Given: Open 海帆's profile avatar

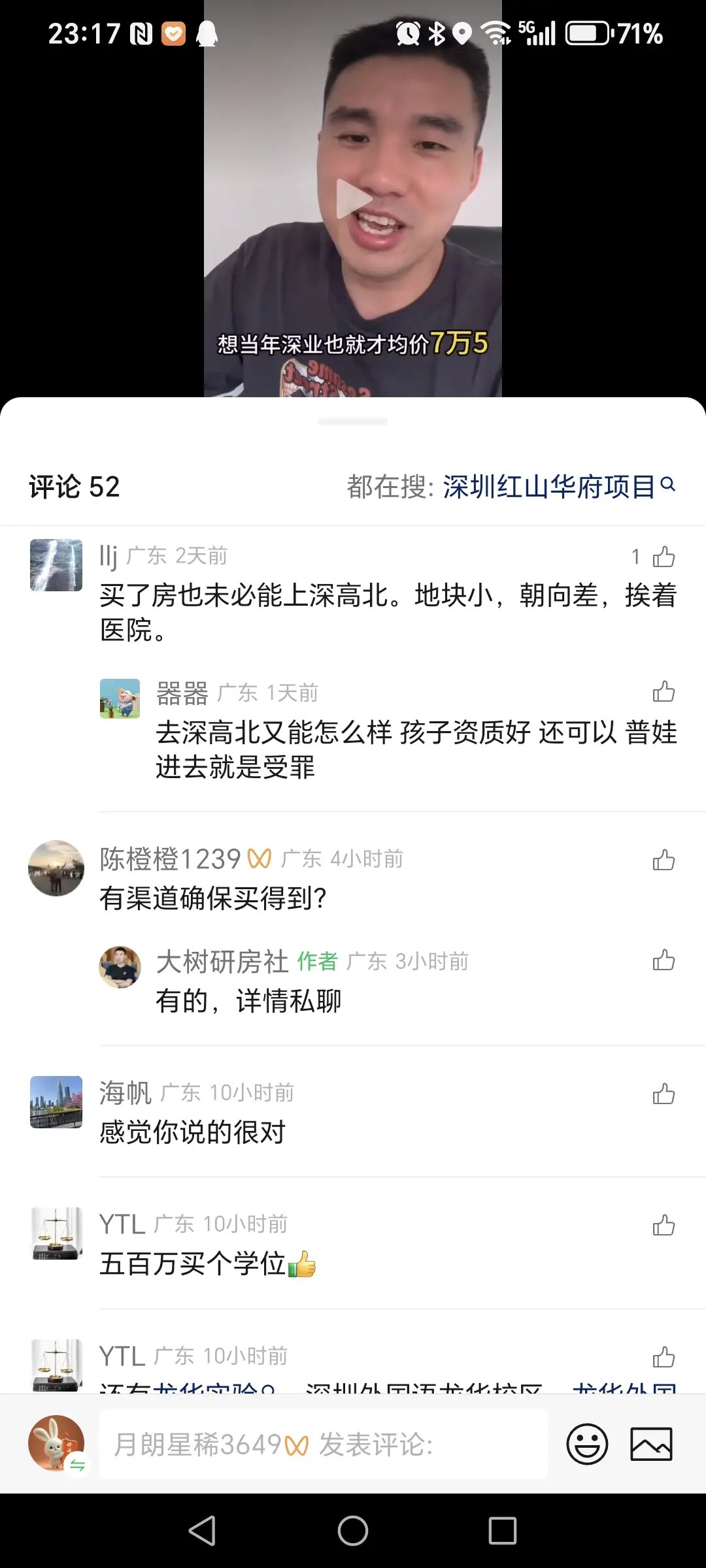Looking at the screenshot, I should tap(56, 1102).
